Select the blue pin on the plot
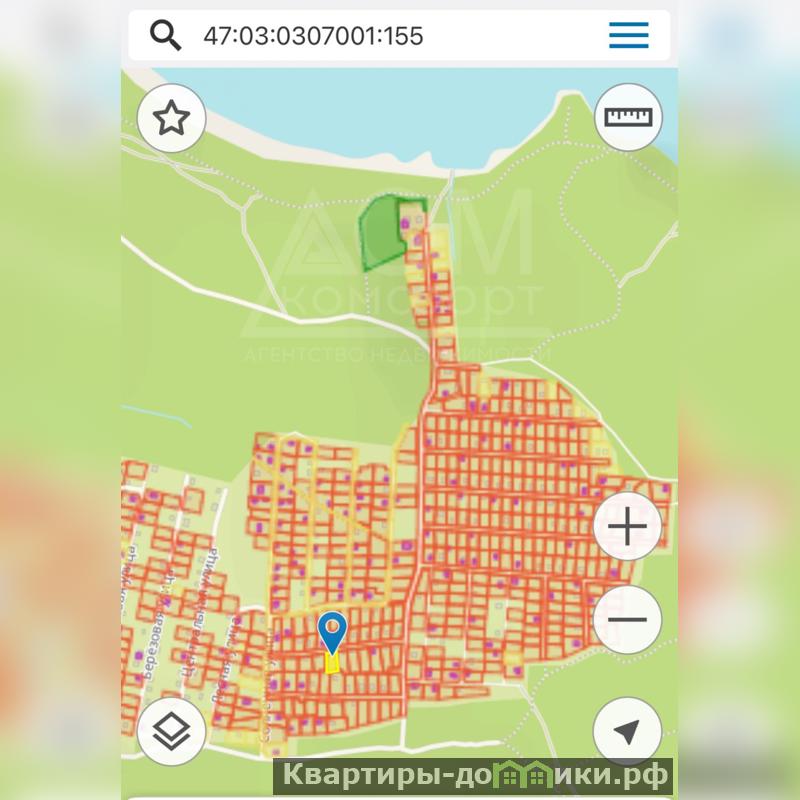This screenshot has height=800, width=800. [332, 631]
